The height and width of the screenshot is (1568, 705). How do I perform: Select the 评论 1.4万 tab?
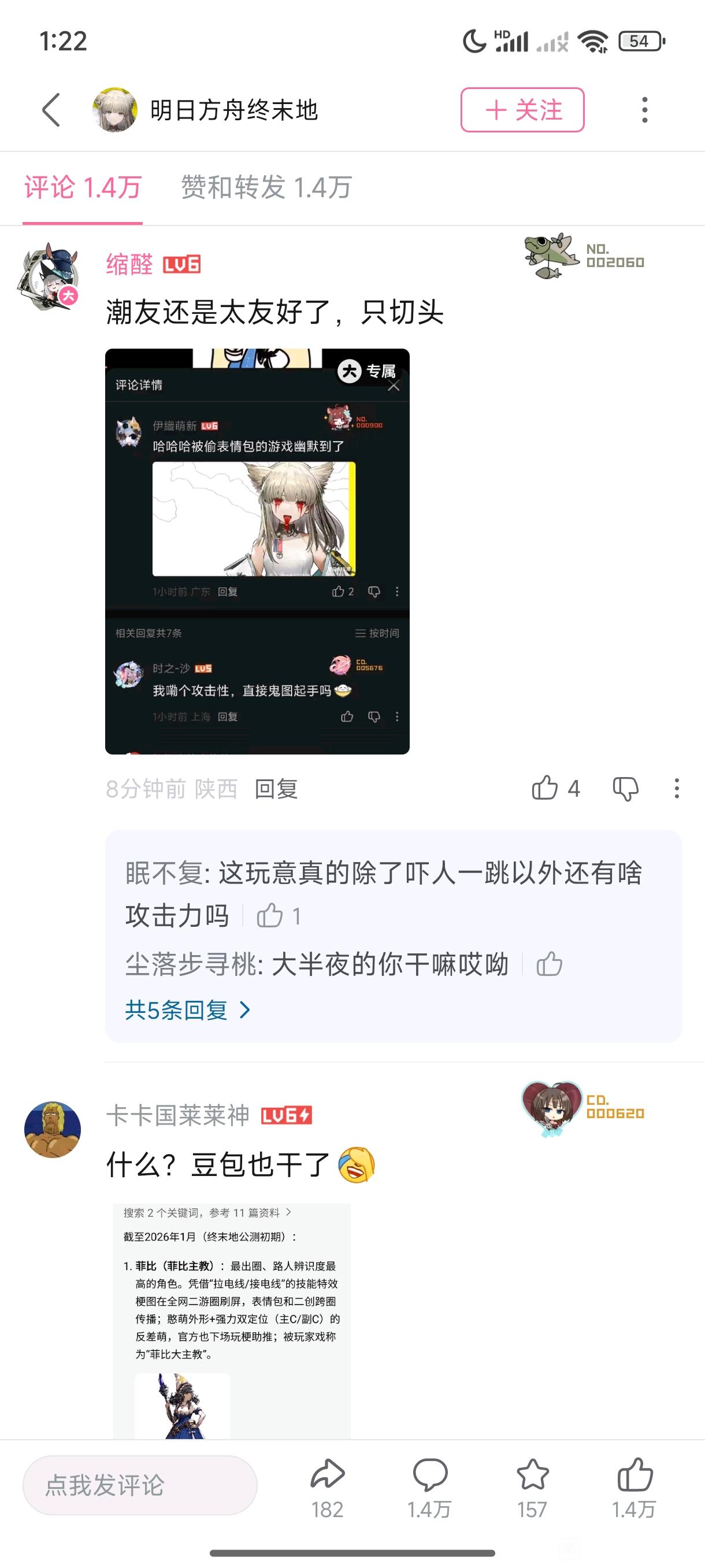(83, 187)
